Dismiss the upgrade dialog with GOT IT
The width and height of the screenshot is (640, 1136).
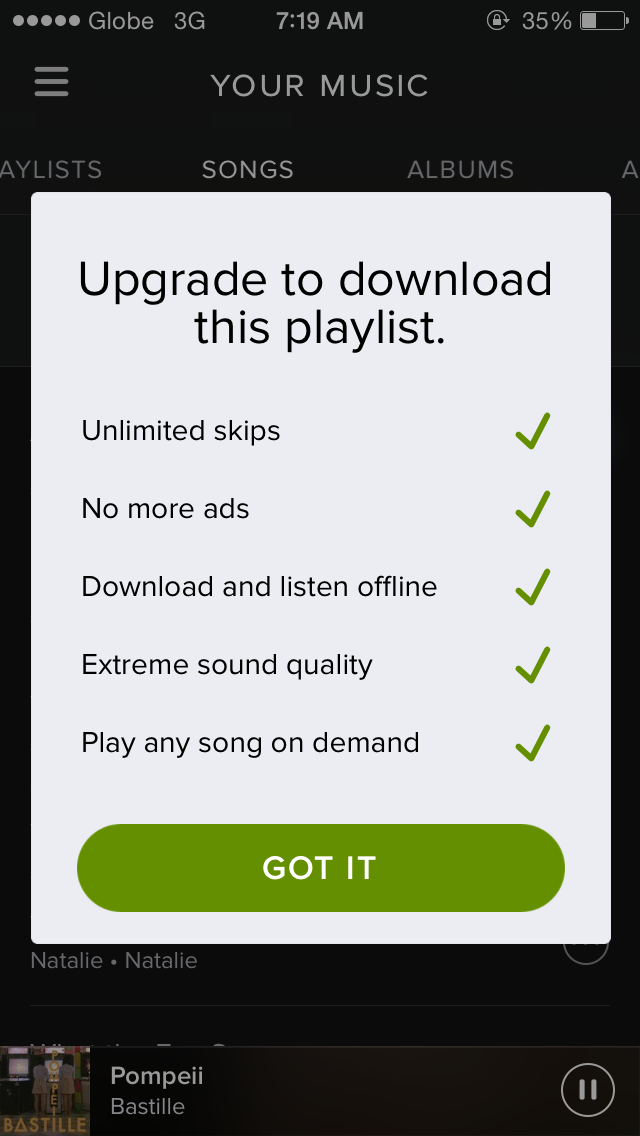(320, 867)
